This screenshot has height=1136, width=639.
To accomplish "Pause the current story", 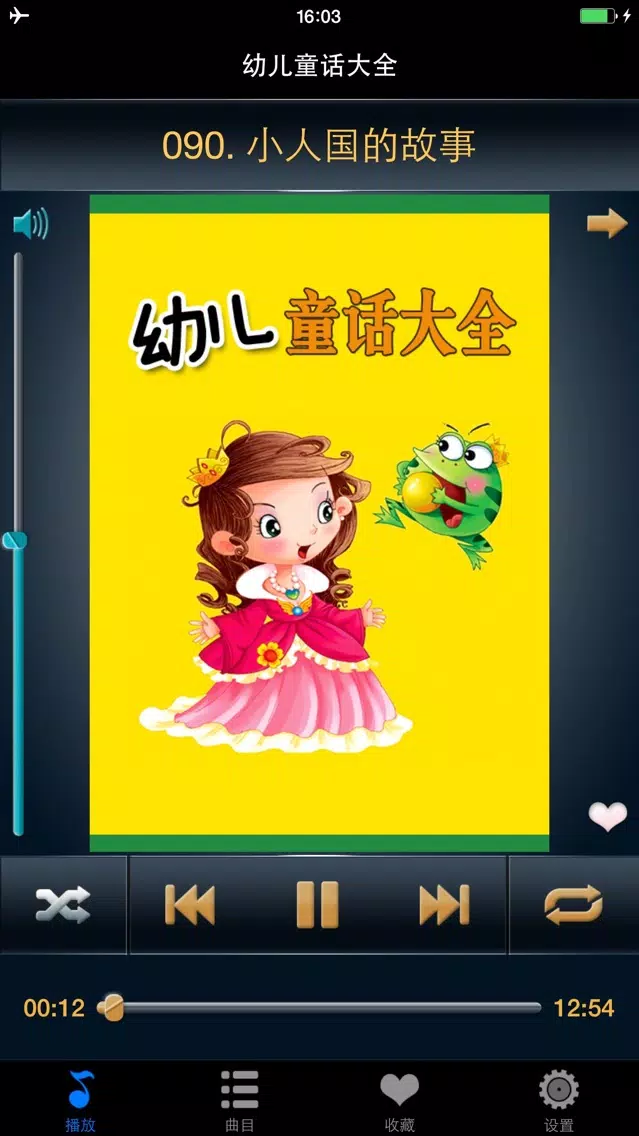I will pyautogui.click(x=317, y=905).
